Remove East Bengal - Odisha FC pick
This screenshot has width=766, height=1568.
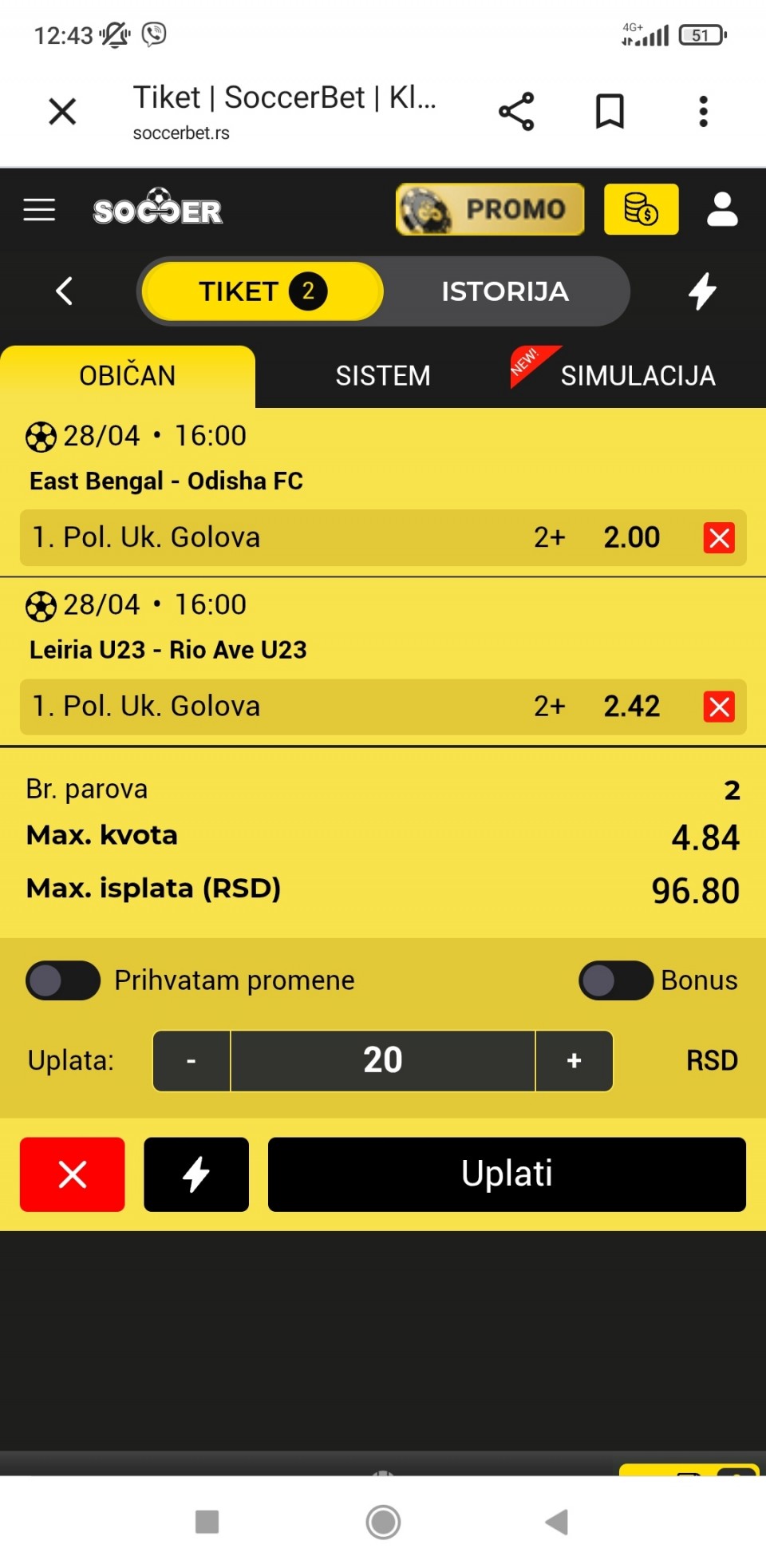coord(719,538)
